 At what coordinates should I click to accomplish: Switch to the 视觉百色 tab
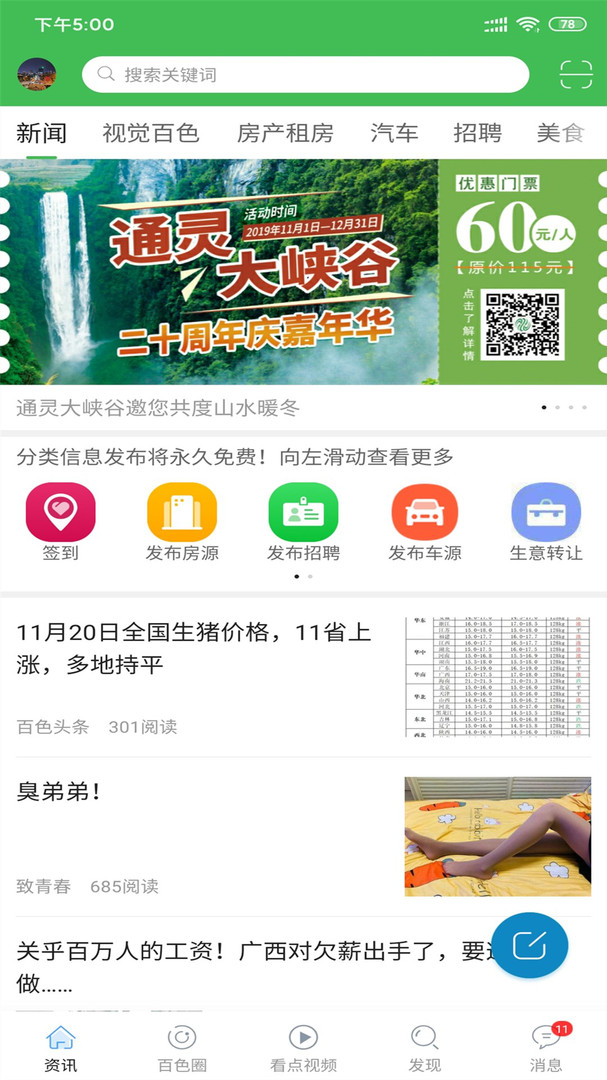(x=151, y=133)
